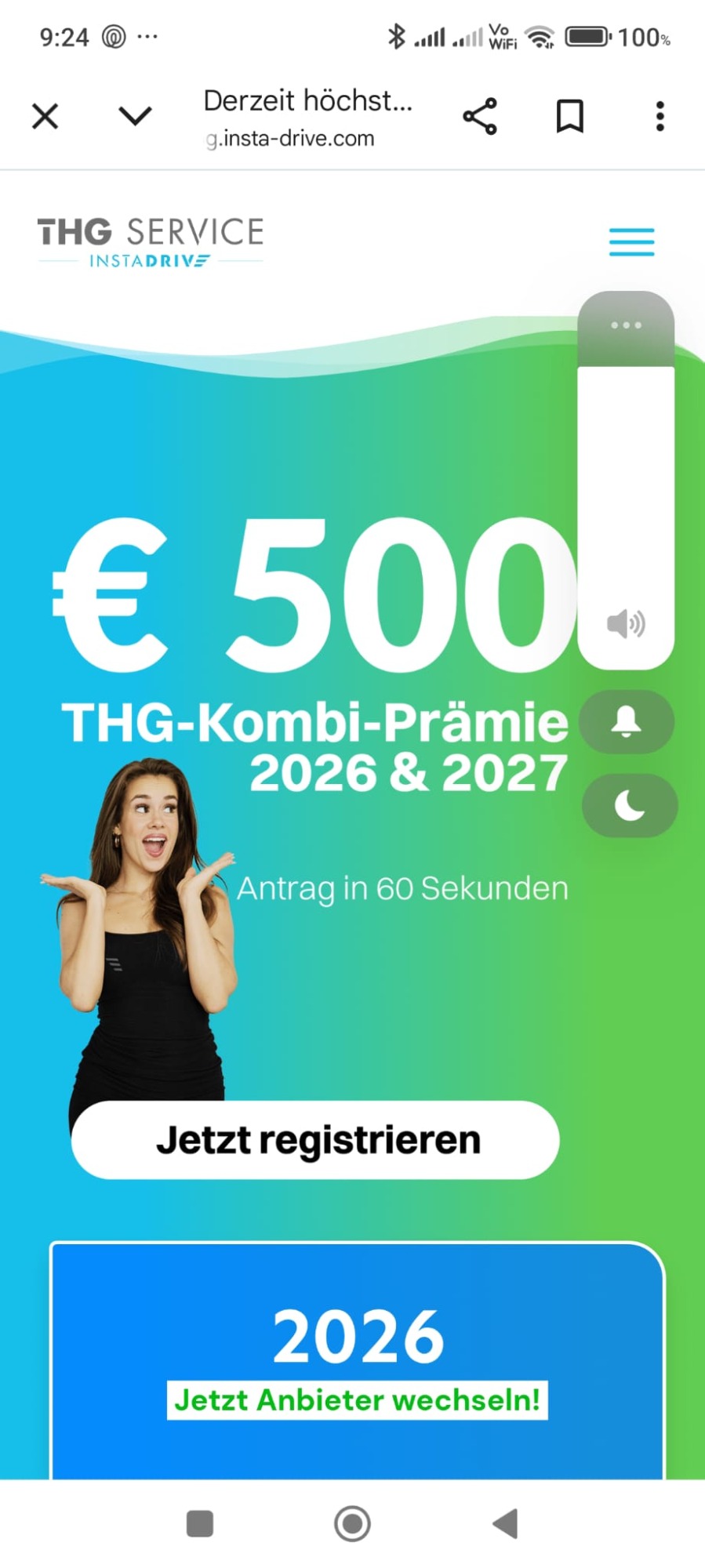Open the site hamburger menu
Viewport: 705px width, 1568px height.
(x=631, y=241)
